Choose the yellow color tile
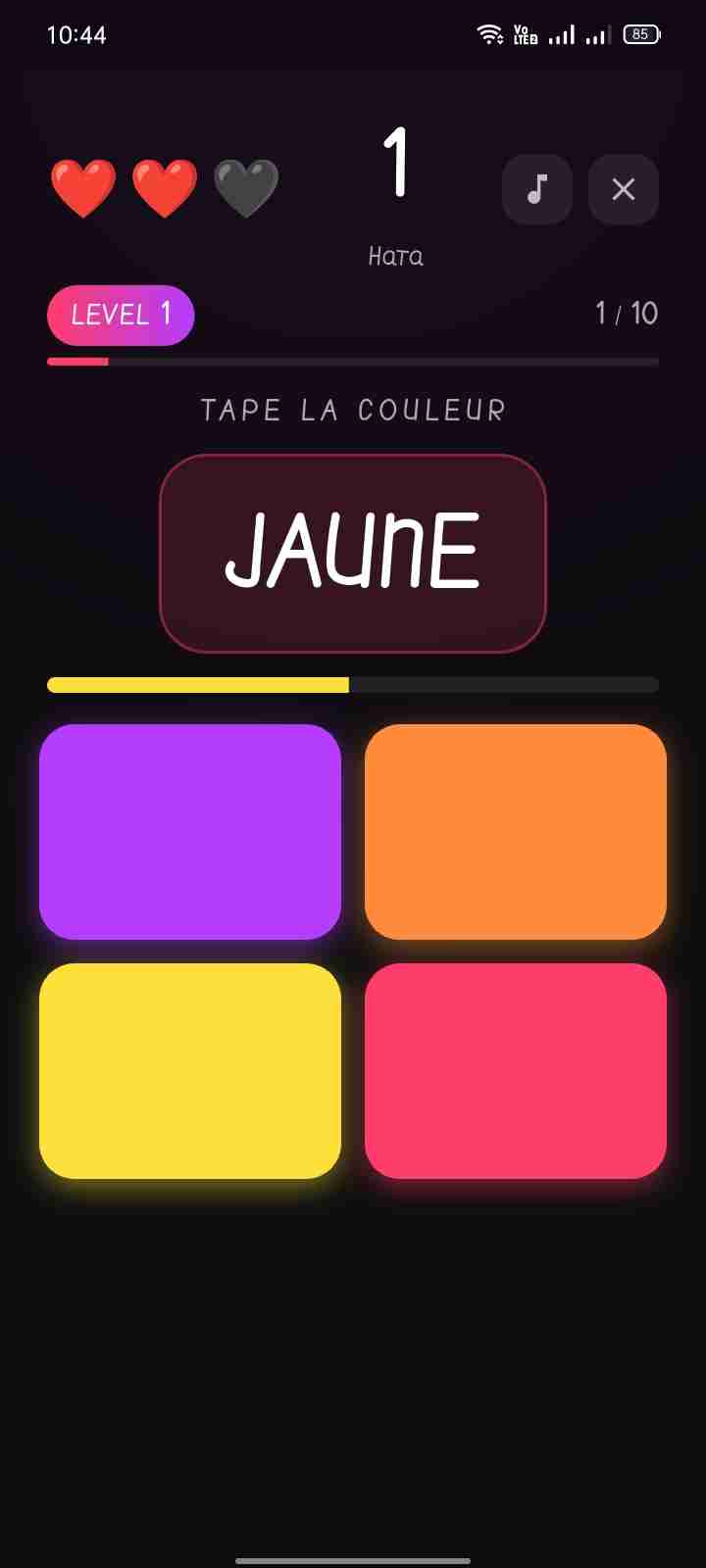The width and height of the screenshot is (706, 1568). click(190, 1071)
